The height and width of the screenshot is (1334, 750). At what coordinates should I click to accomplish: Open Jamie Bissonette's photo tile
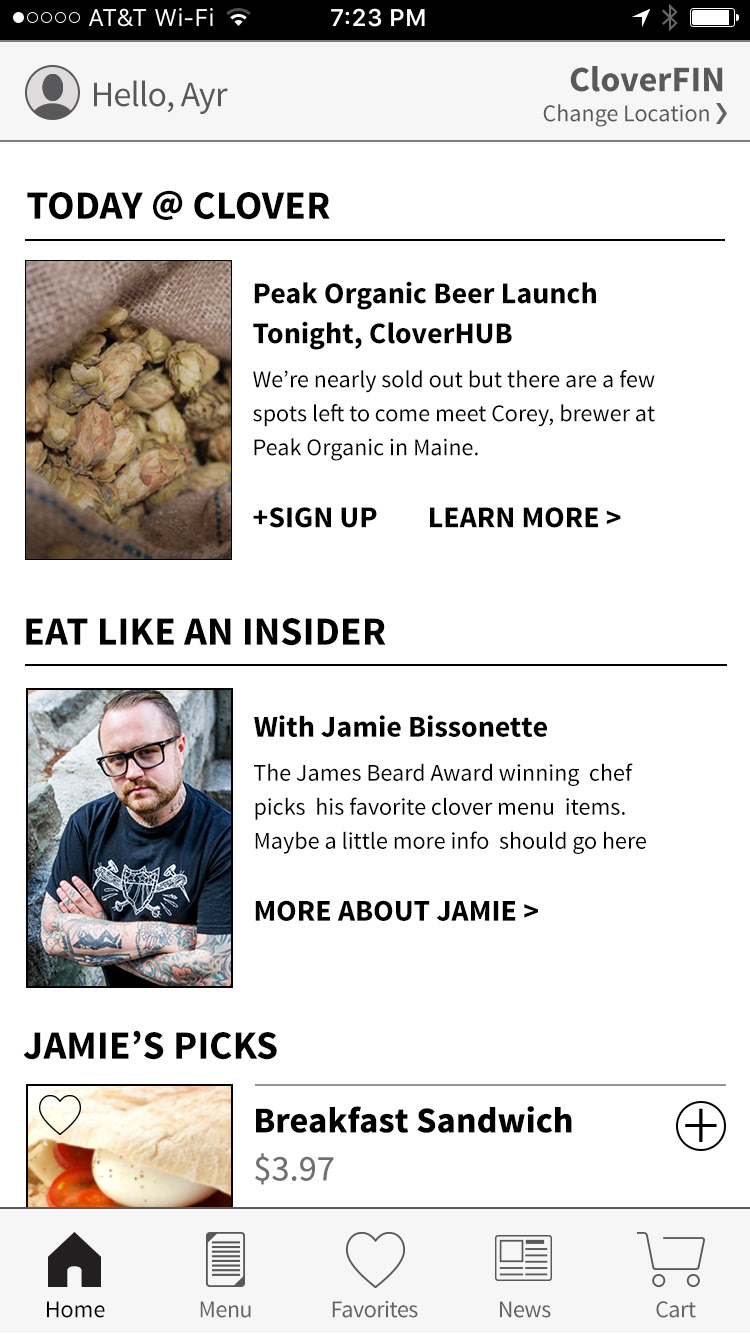coord(130,837)
